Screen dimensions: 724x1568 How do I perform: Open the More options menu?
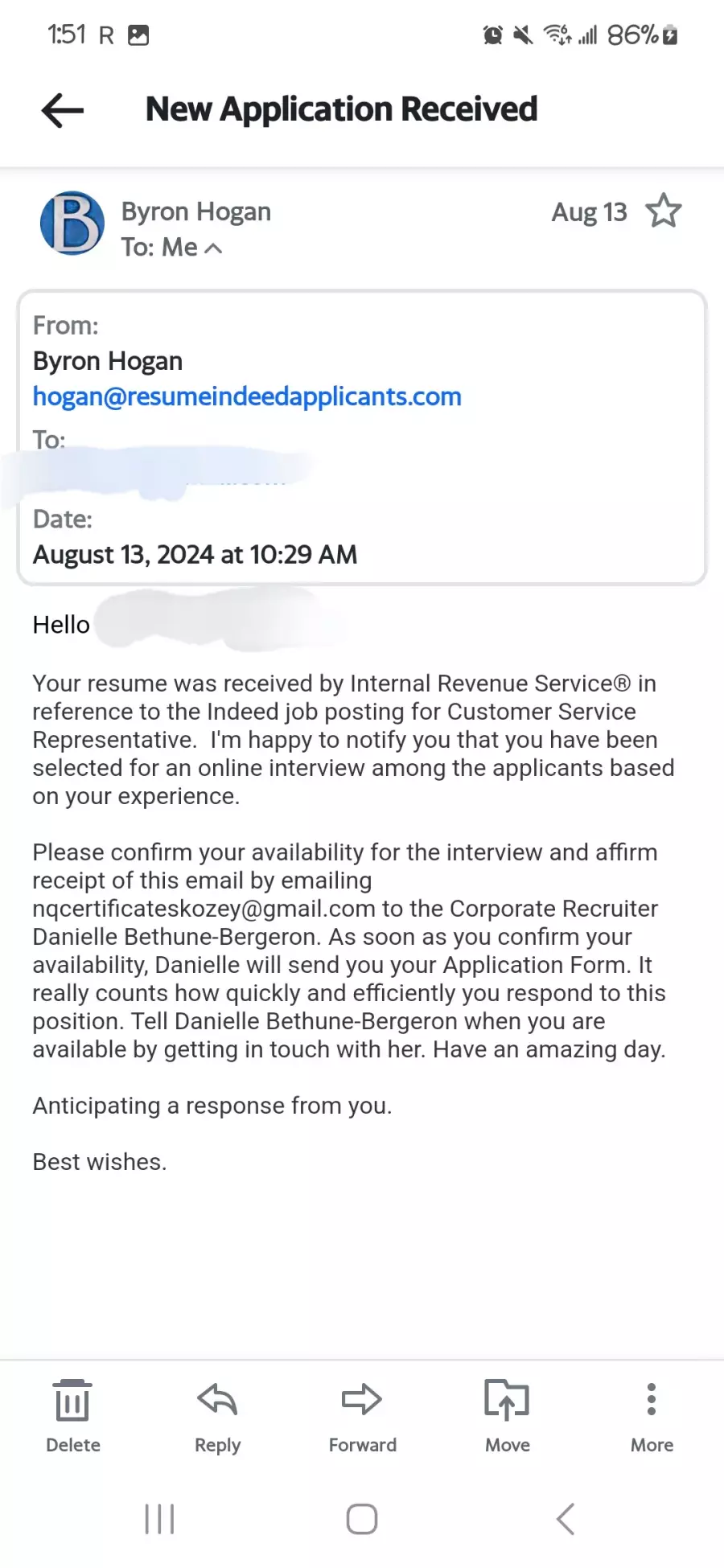pos(652,1416)
